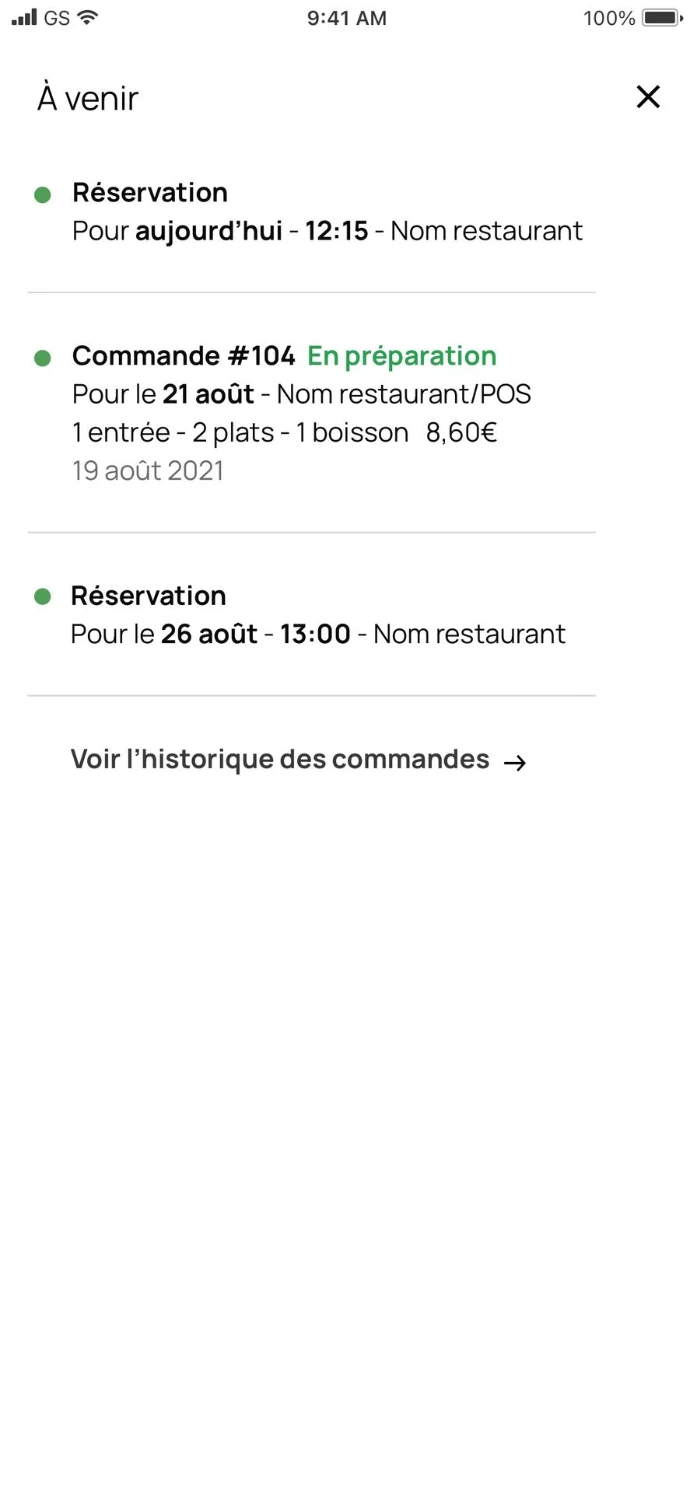690x1493 pixels.
Task: Open today's 12:15 reservation
Action: pyautogui.click(x=310, y=212)
